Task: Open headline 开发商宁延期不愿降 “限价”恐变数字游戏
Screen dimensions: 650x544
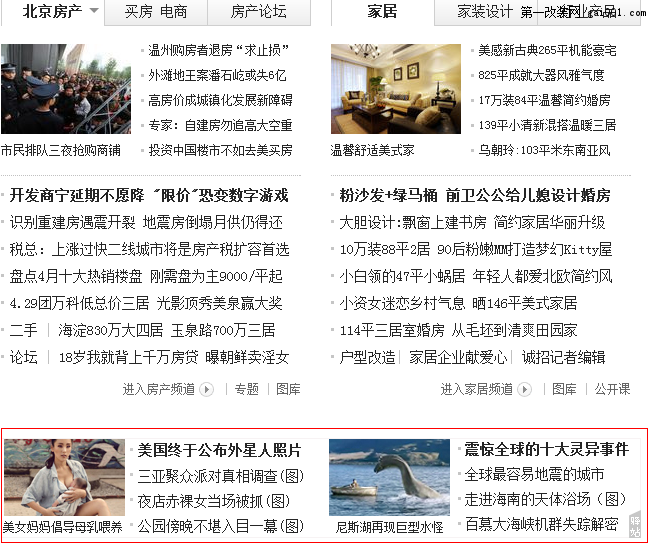Action: 149,195
